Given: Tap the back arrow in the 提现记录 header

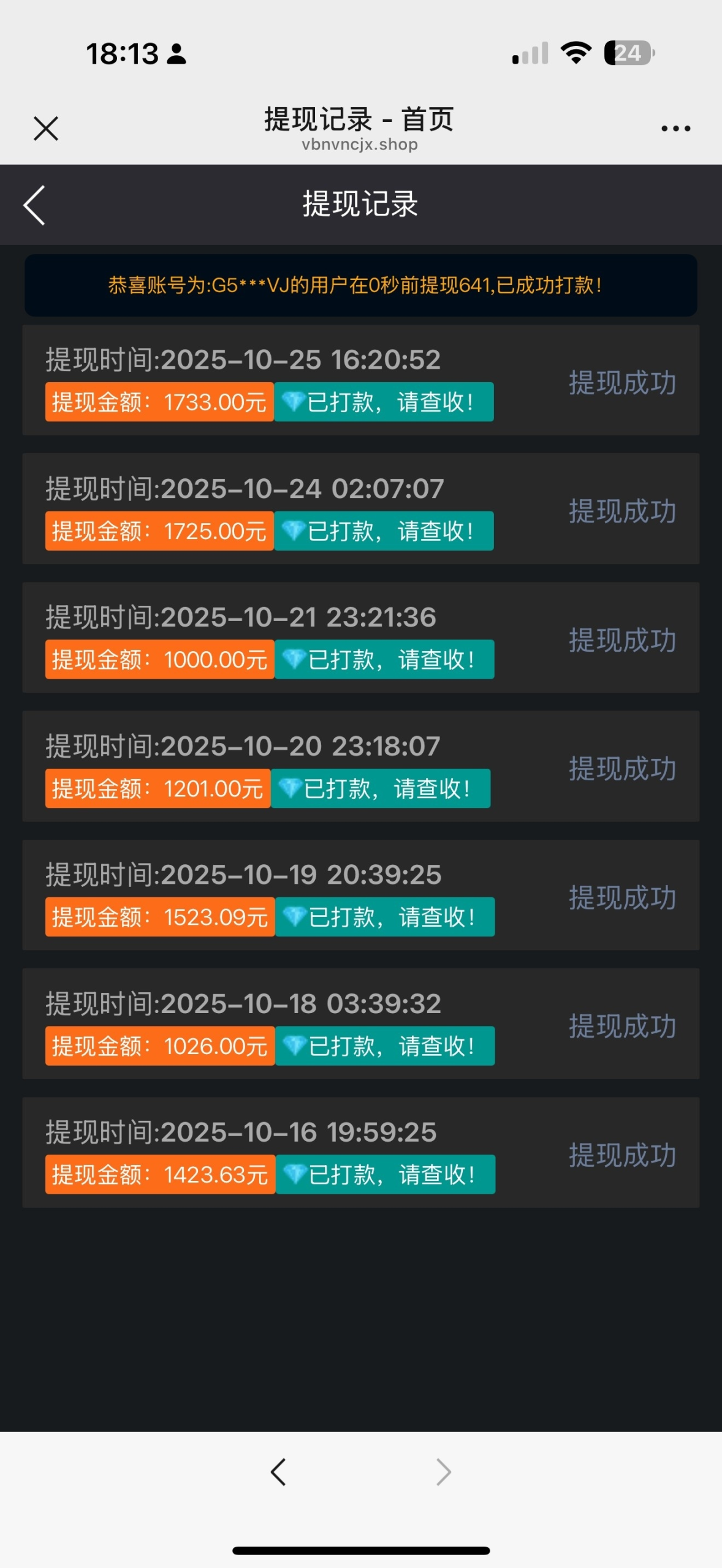Looking at the screenshot, I should 35,205.
